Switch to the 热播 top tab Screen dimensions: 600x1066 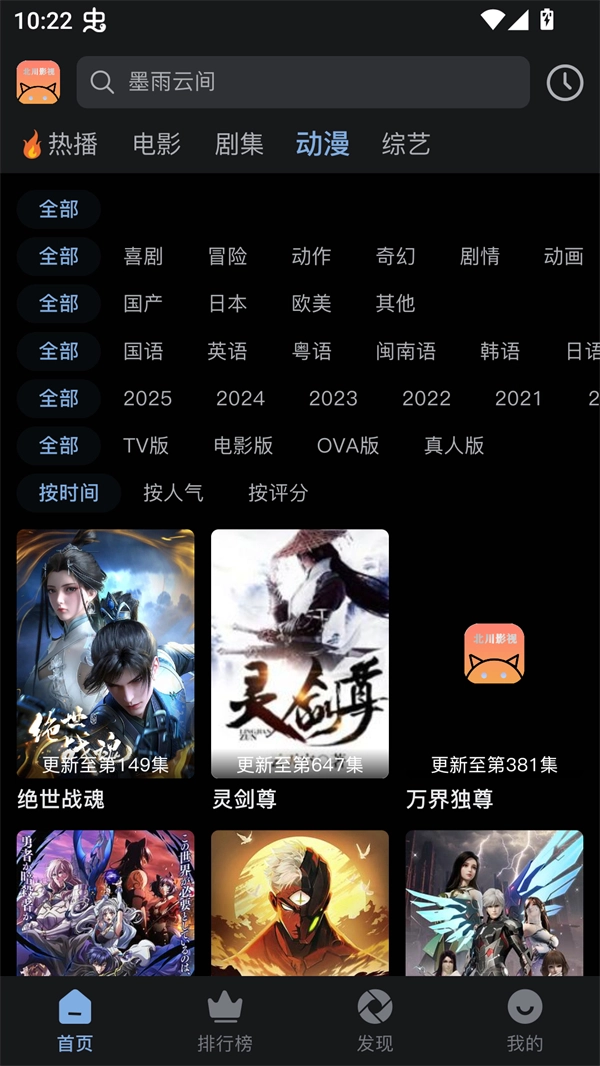(61, 145)
